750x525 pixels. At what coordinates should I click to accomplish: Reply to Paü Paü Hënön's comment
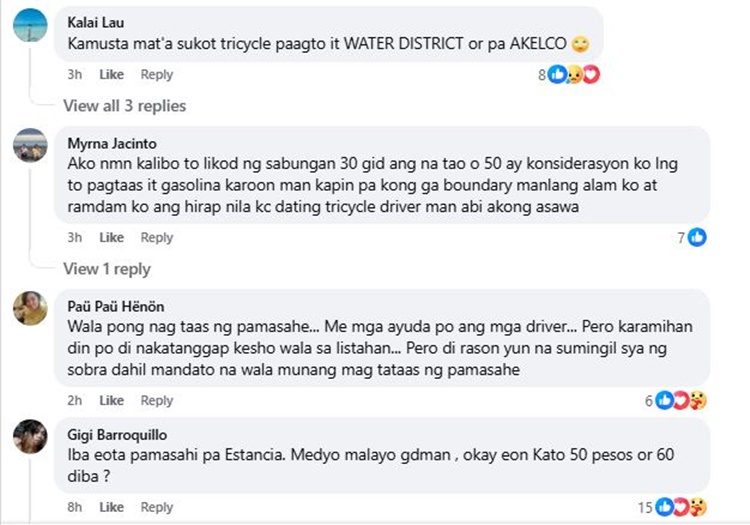tap(156, 401)
